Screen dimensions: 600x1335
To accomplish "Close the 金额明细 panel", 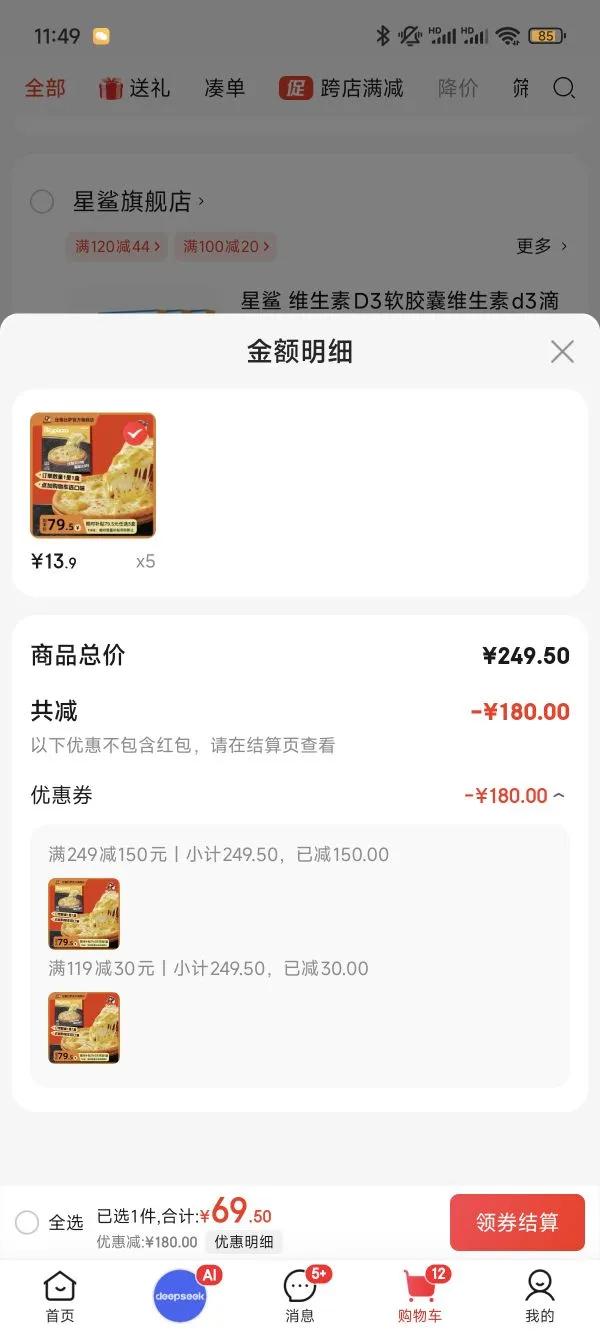I will click(562, 351).
